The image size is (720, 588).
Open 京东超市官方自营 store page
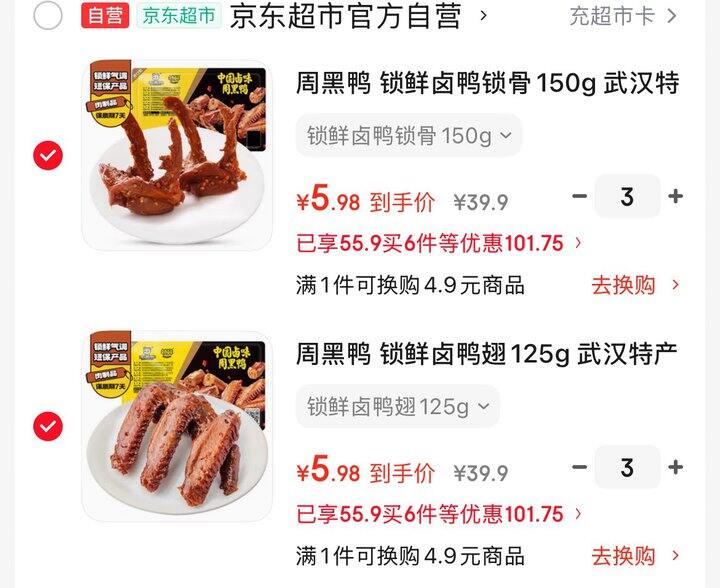pos(345,16)
